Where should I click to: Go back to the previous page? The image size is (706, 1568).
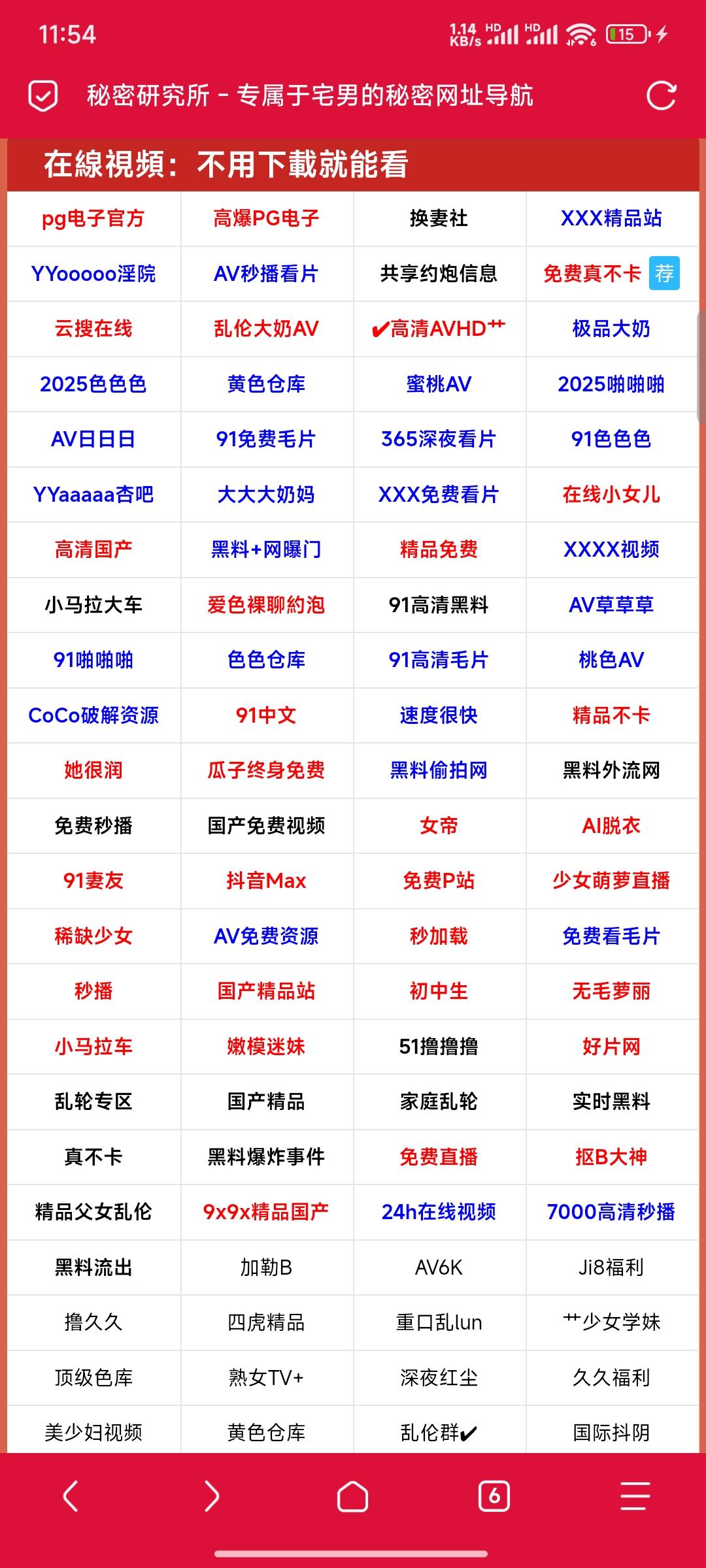point(71,1496)
